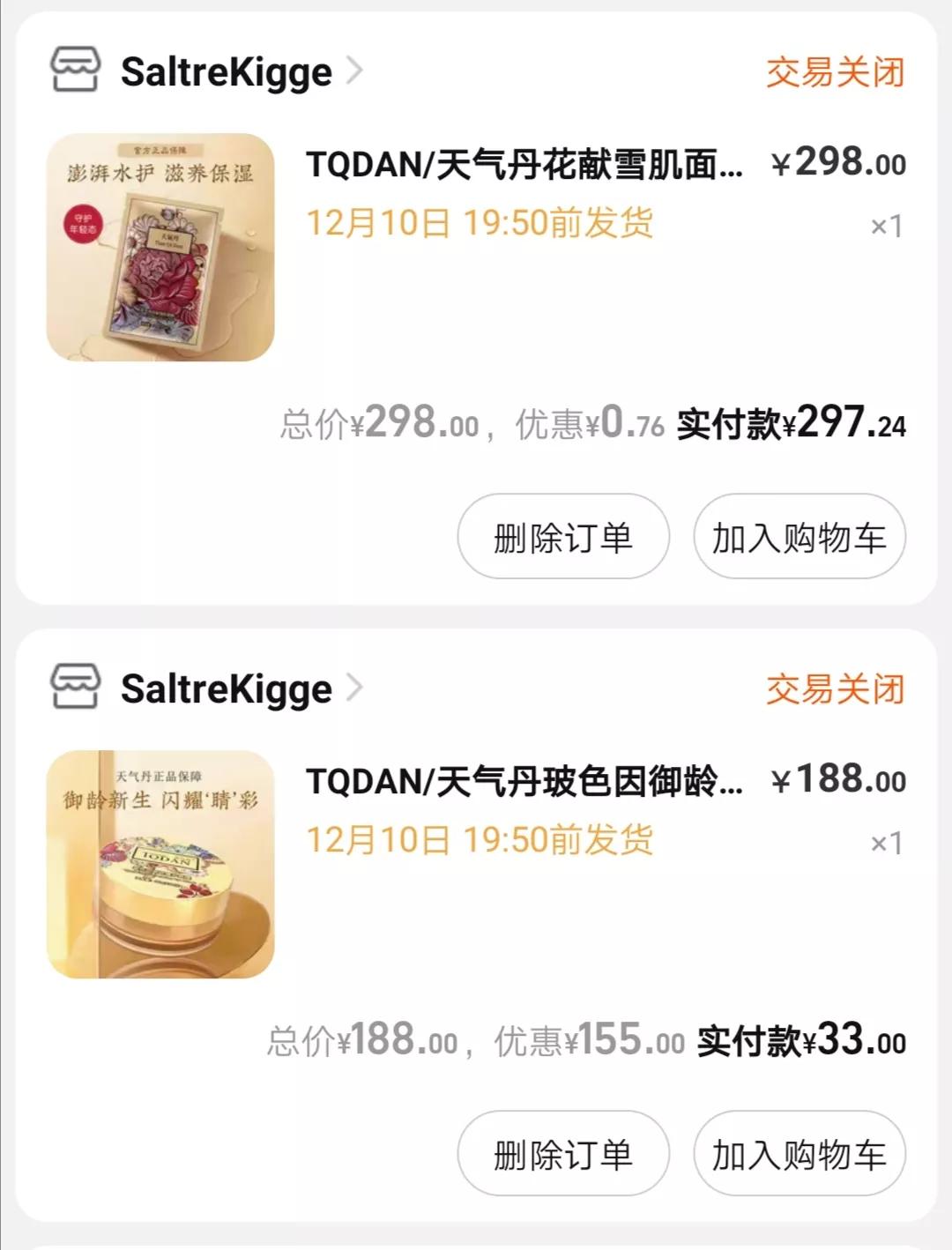Click the 12月10日 19:50前发货 shipping notice
952x1250 pixels.
tap(480, 222)
